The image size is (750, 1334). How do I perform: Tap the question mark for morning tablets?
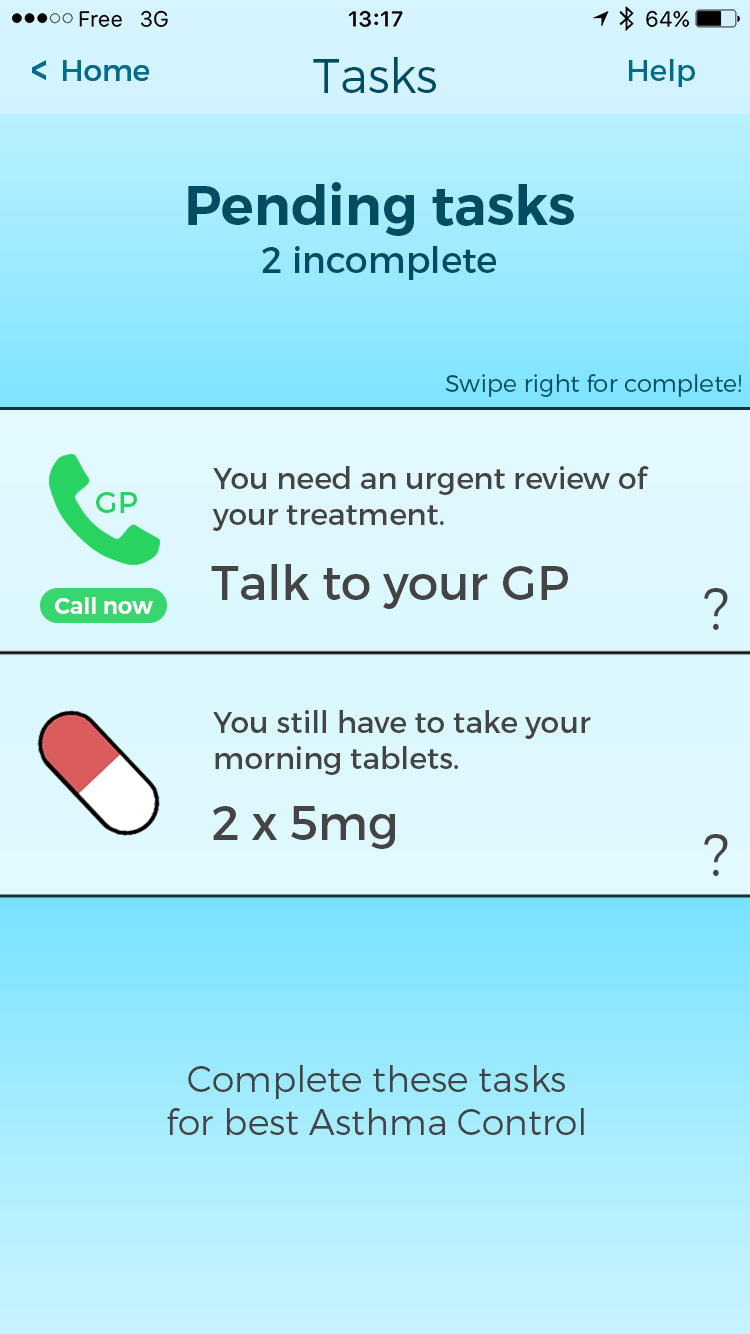716,855
